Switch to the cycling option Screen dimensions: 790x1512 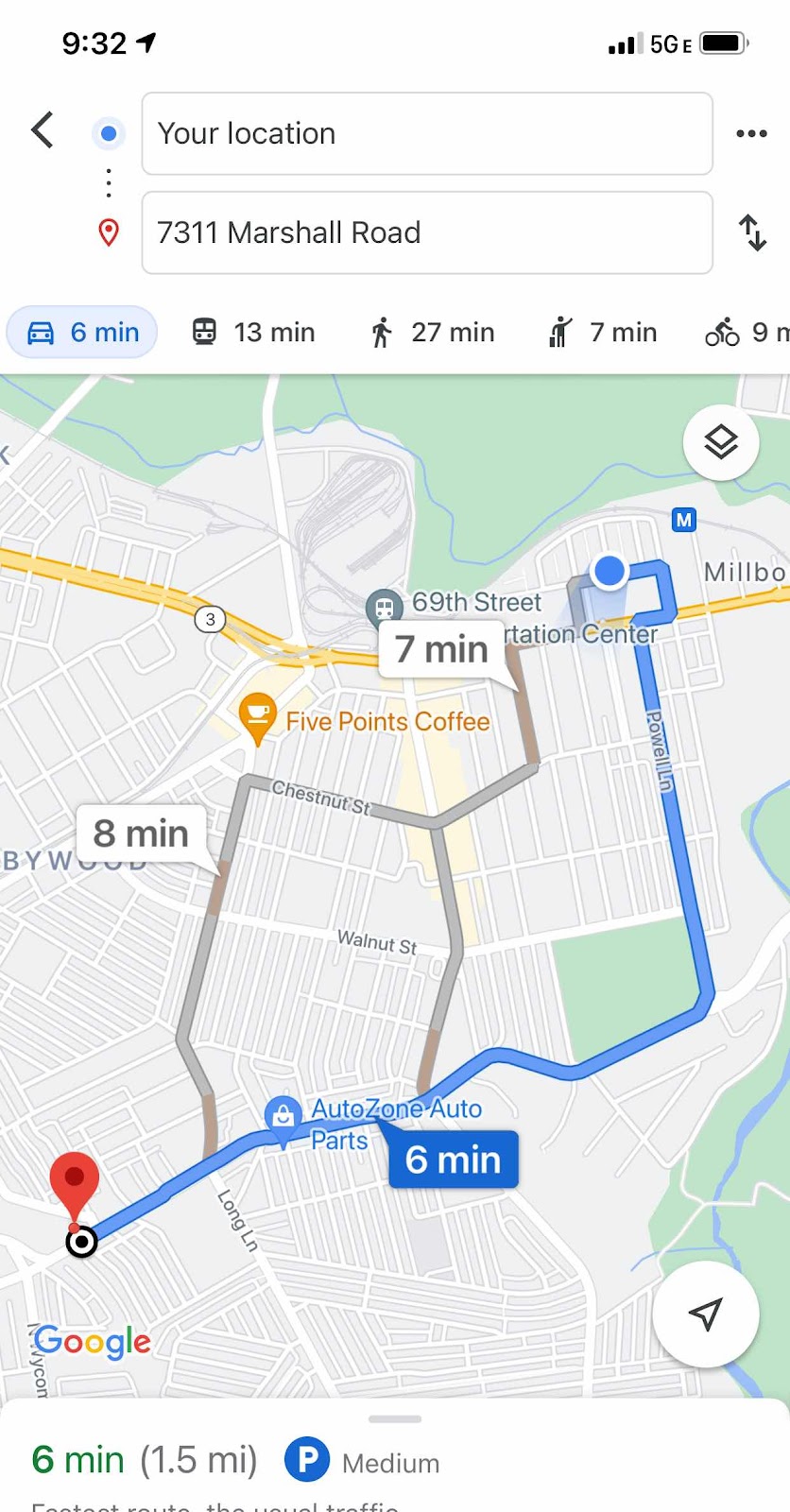(x=745, y=333)
